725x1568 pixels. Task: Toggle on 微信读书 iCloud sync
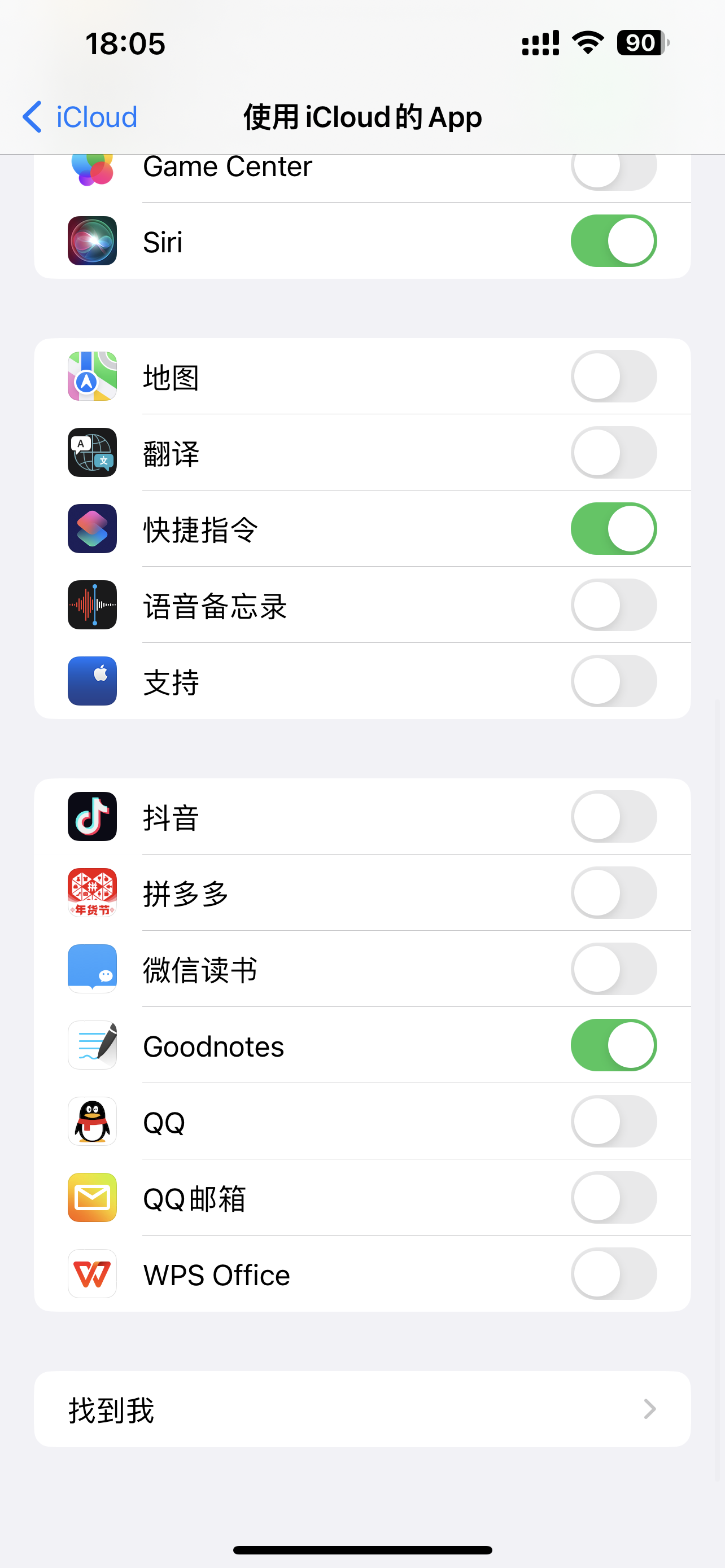(613, 969)
